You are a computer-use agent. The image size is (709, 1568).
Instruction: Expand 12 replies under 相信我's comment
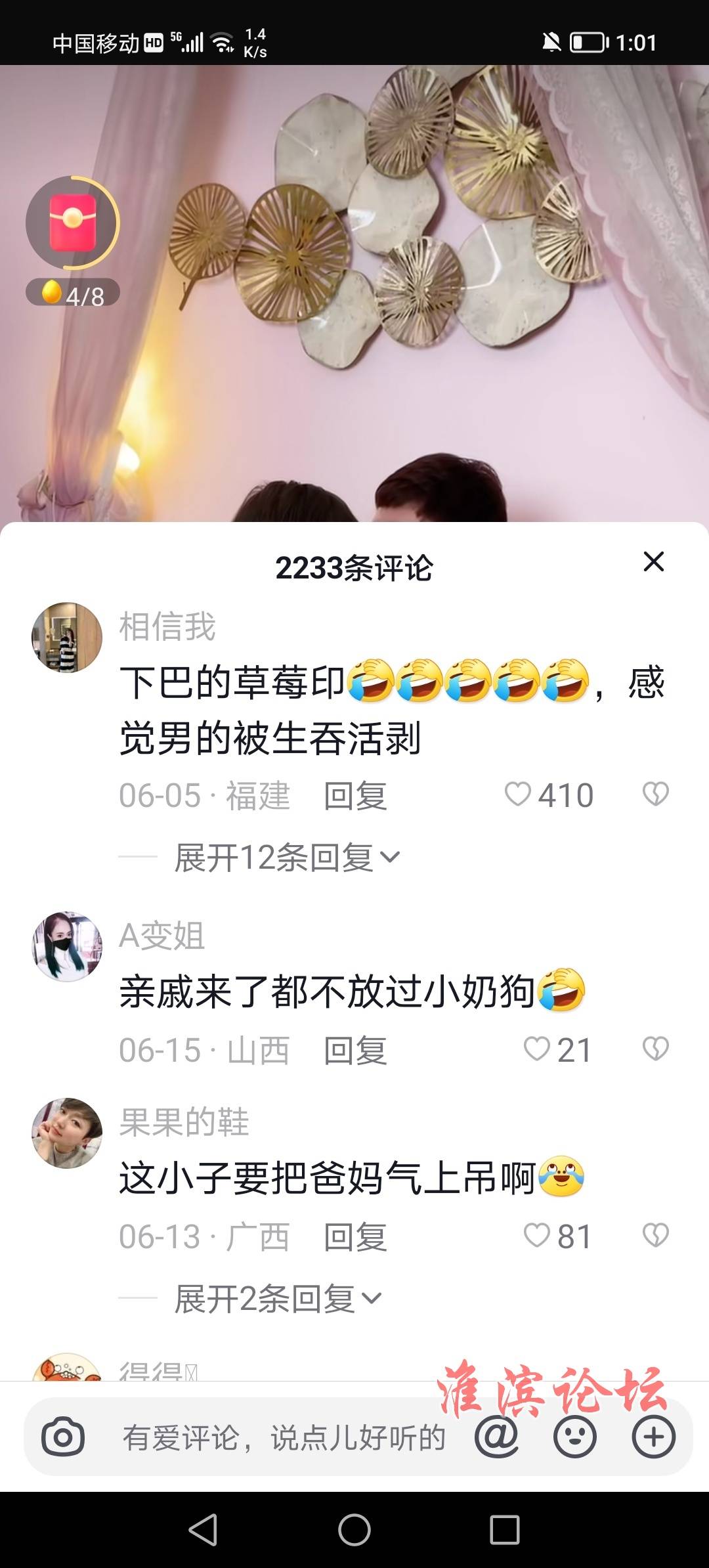[x=287, y=858]
